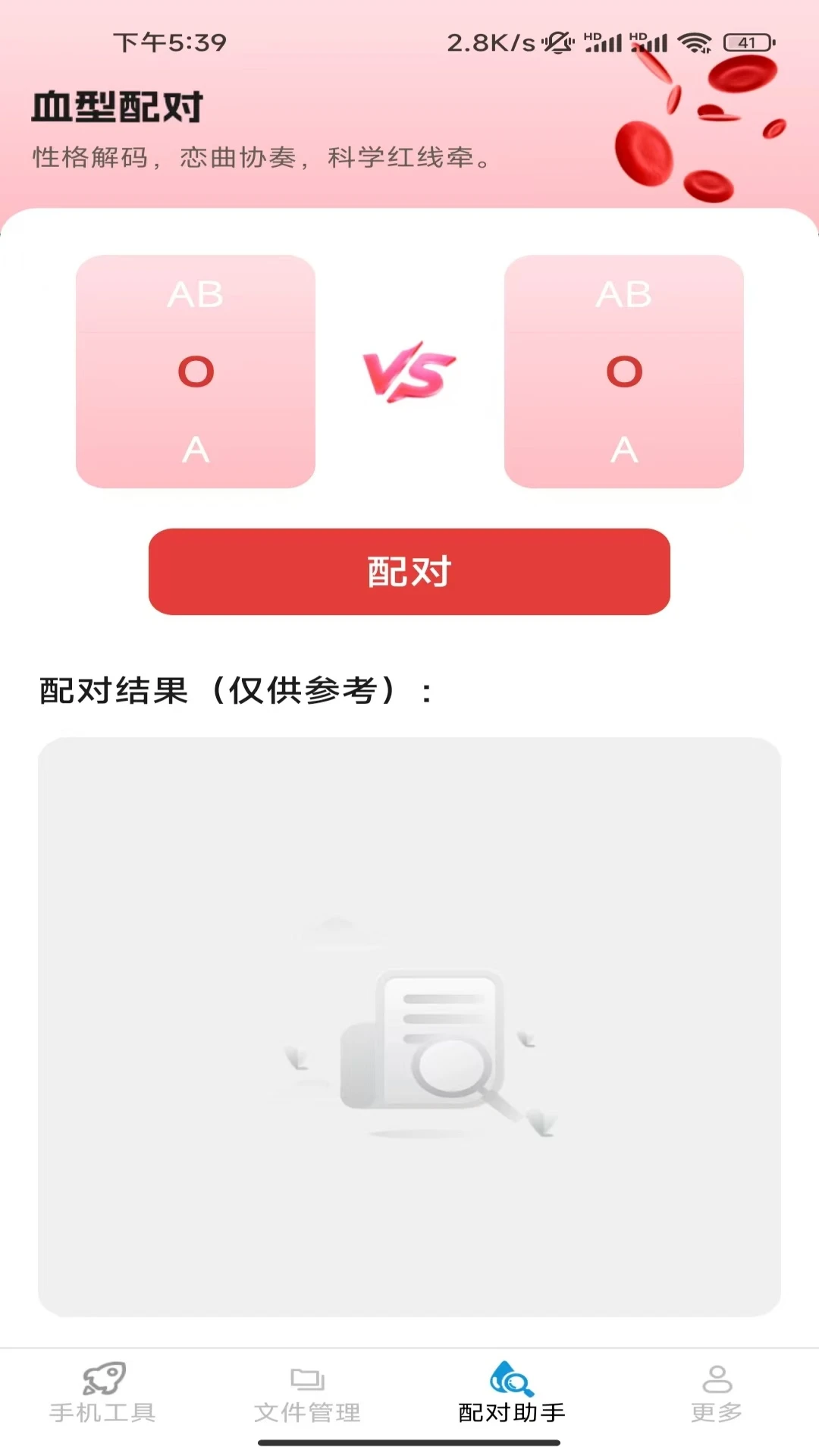Select A in the right blood type picker

[x=623, y=449]
